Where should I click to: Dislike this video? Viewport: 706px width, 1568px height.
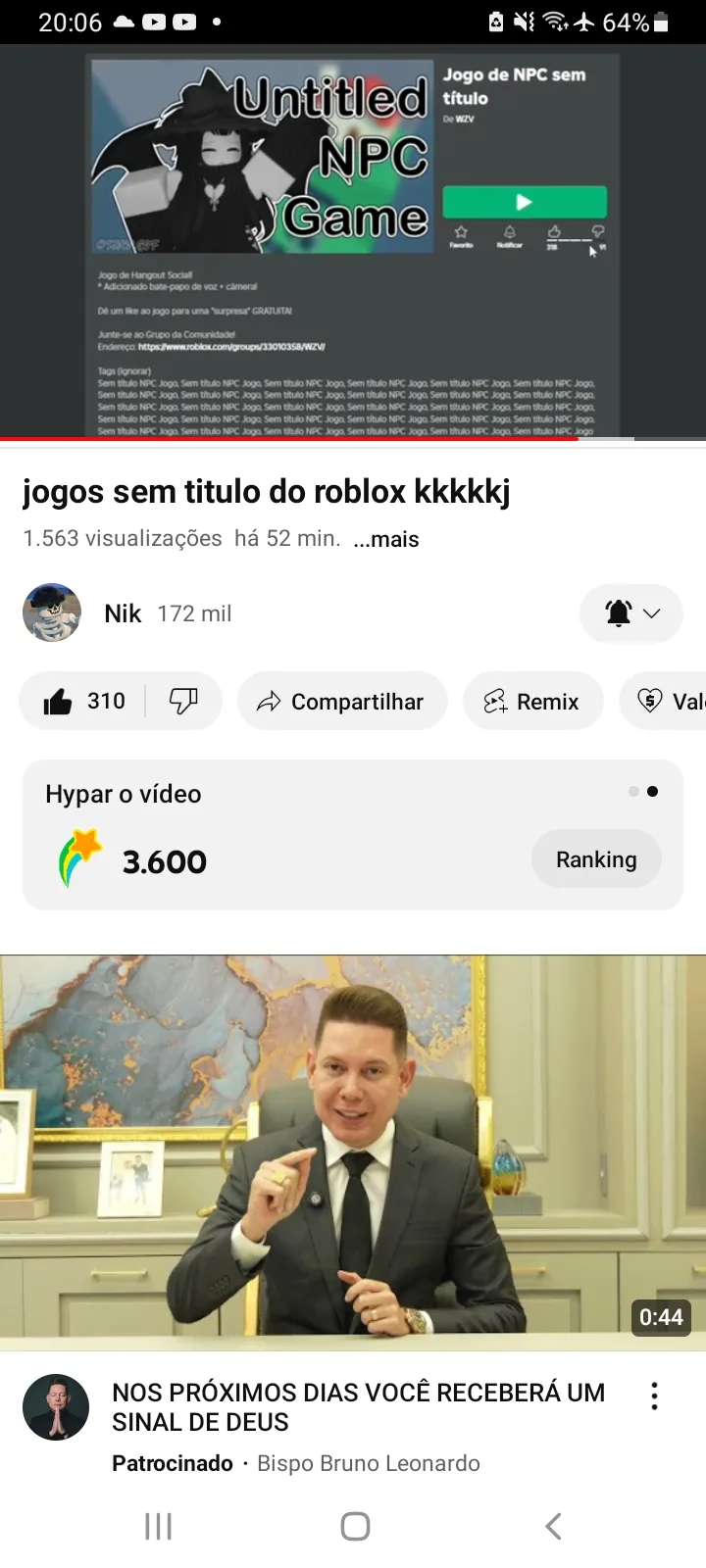pos(183,701)
